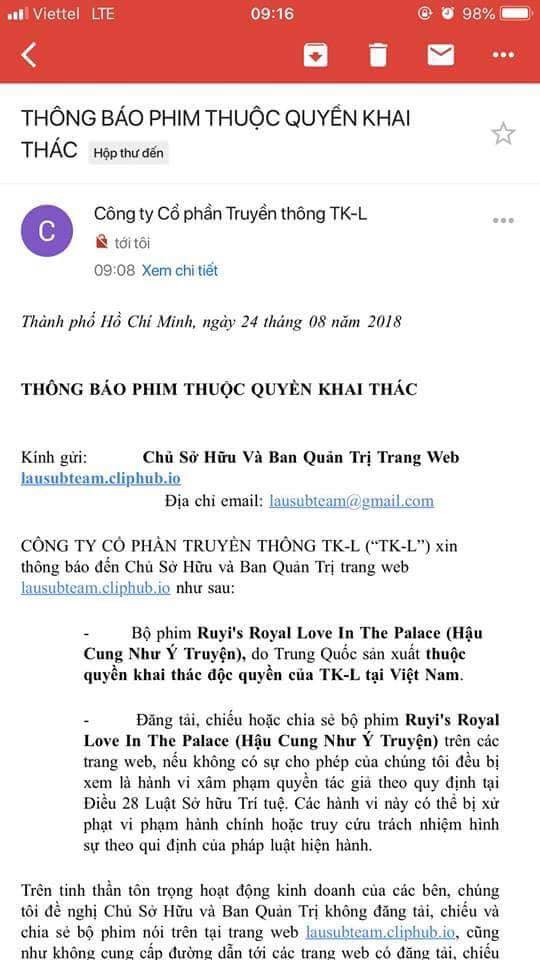Delete this email with trash icon

click(x=378, y=55)
